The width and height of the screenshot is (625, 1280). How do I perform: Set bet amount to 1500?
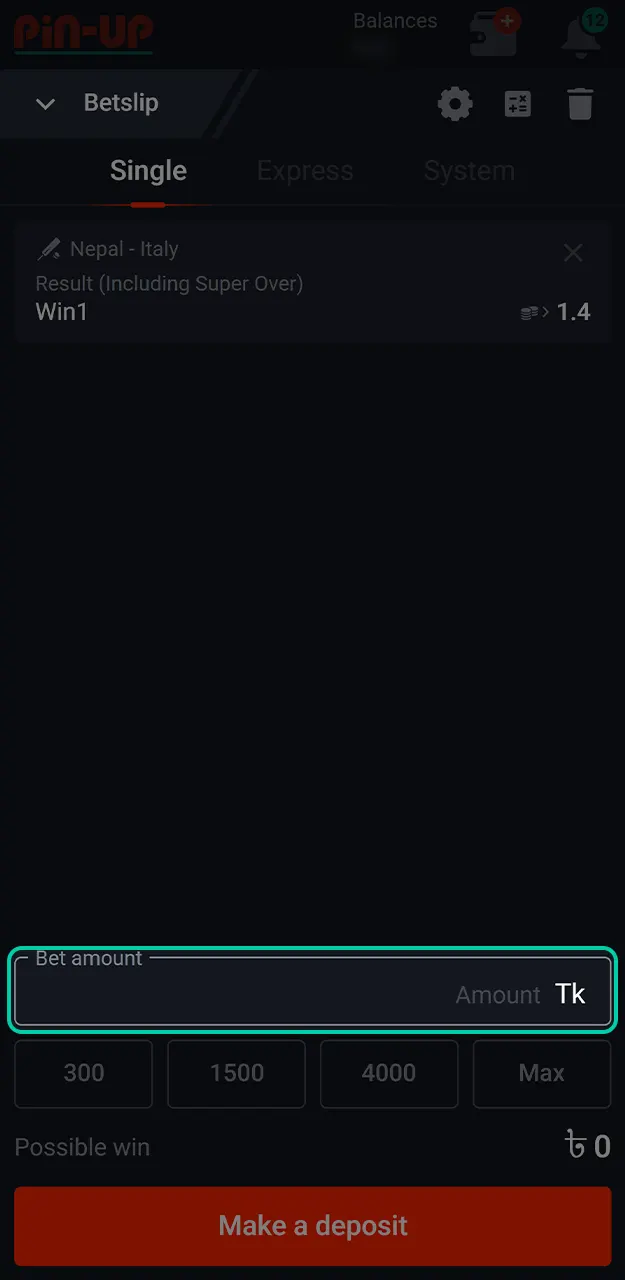[x=237, y=1073]
